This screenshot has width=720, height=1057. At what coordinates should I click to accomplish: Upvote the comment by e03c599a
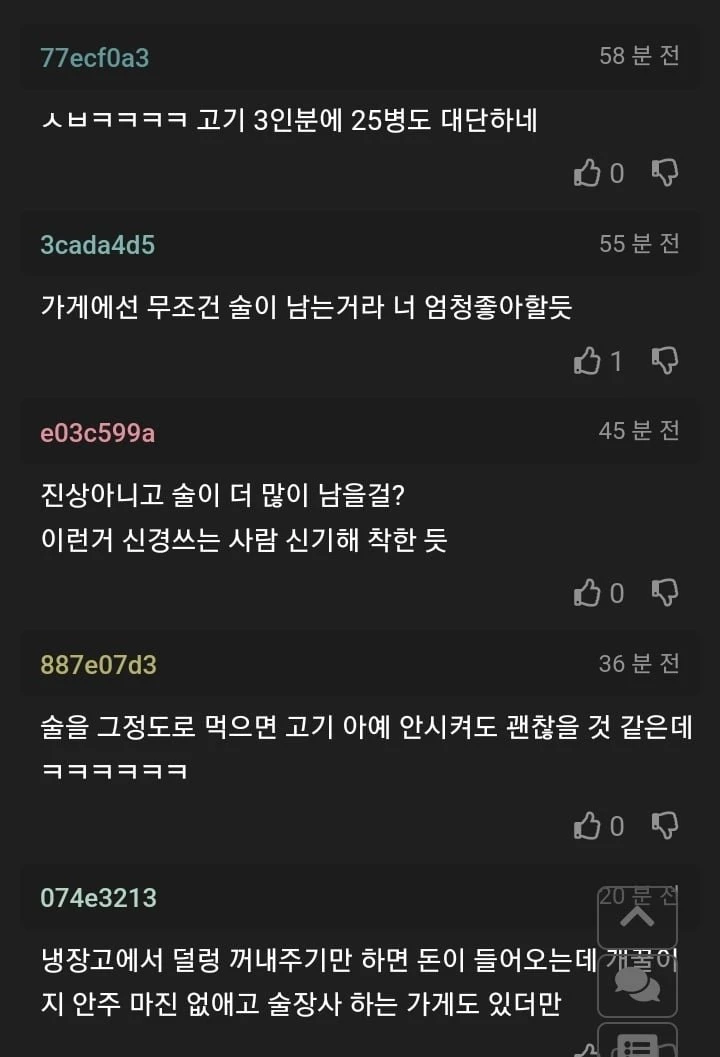point(587,593)
